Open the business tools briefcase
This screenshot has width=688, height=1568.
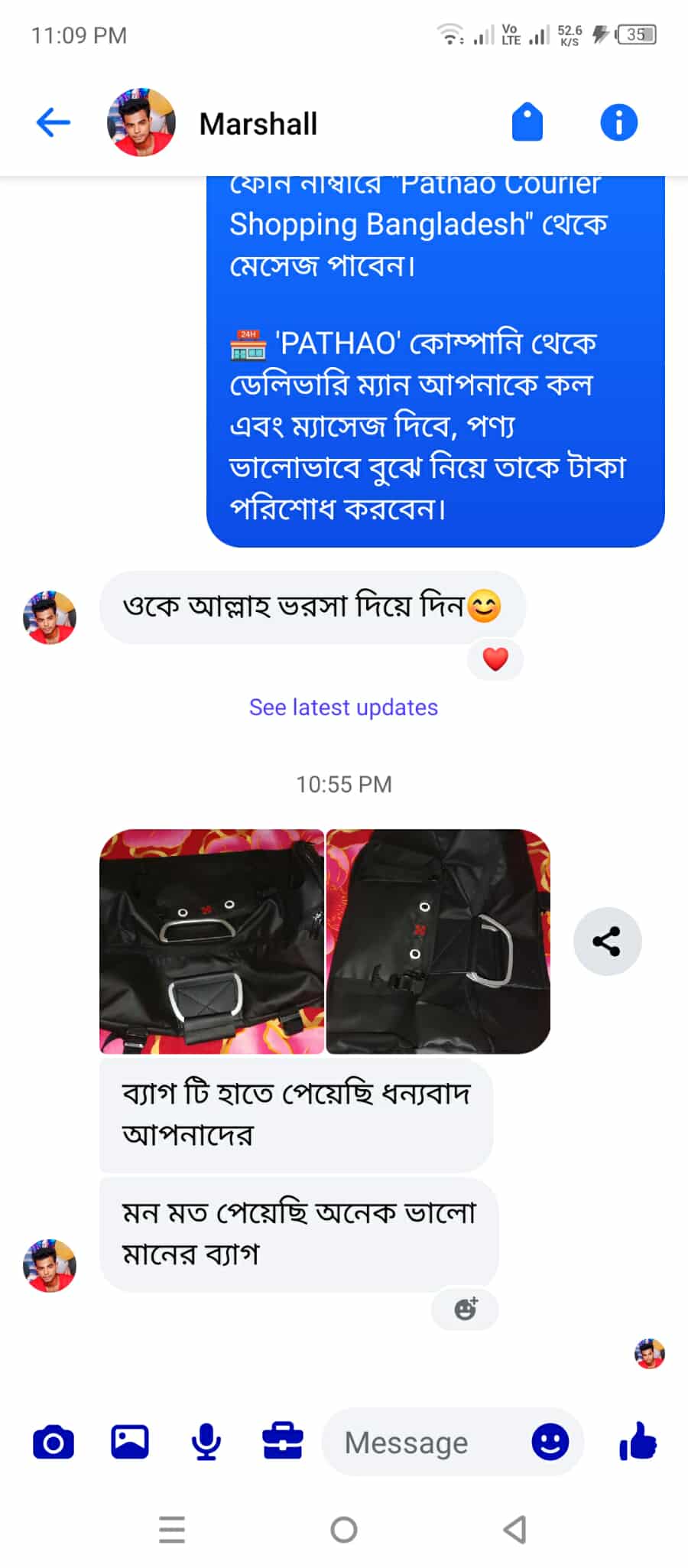[x=282, y=1443]
